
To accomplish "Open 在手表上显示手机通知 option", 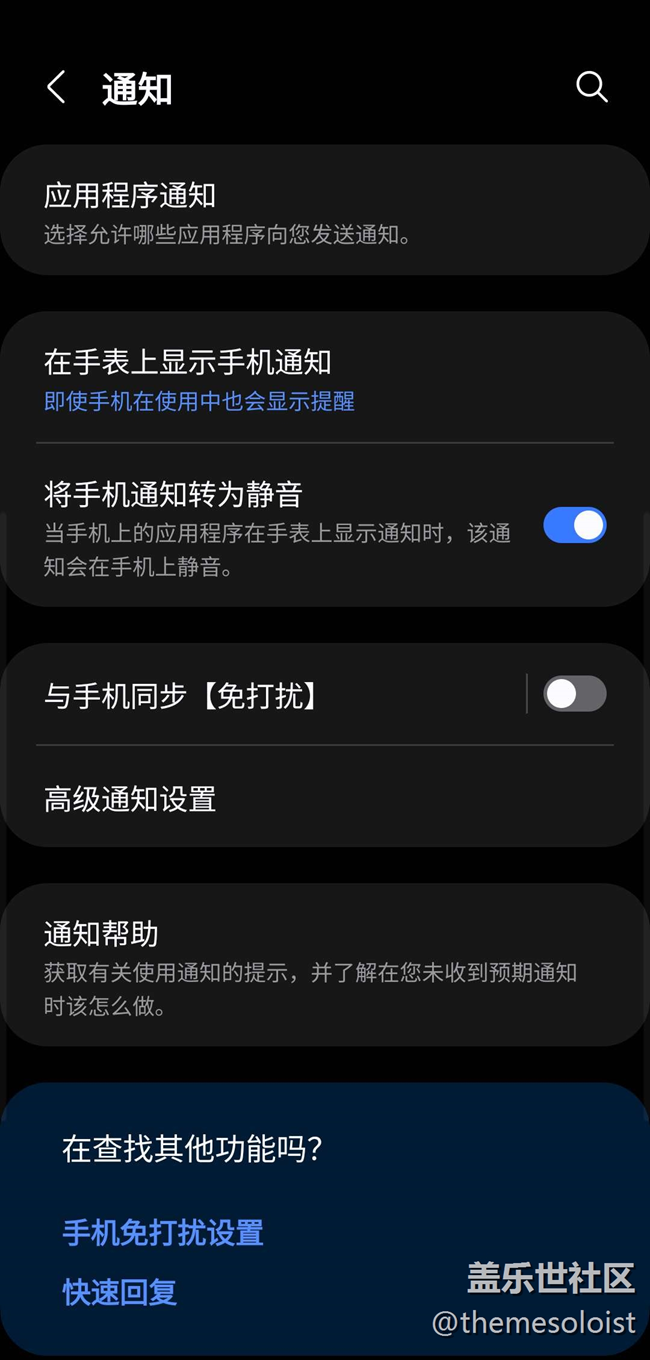I will (x=324, y=379).
